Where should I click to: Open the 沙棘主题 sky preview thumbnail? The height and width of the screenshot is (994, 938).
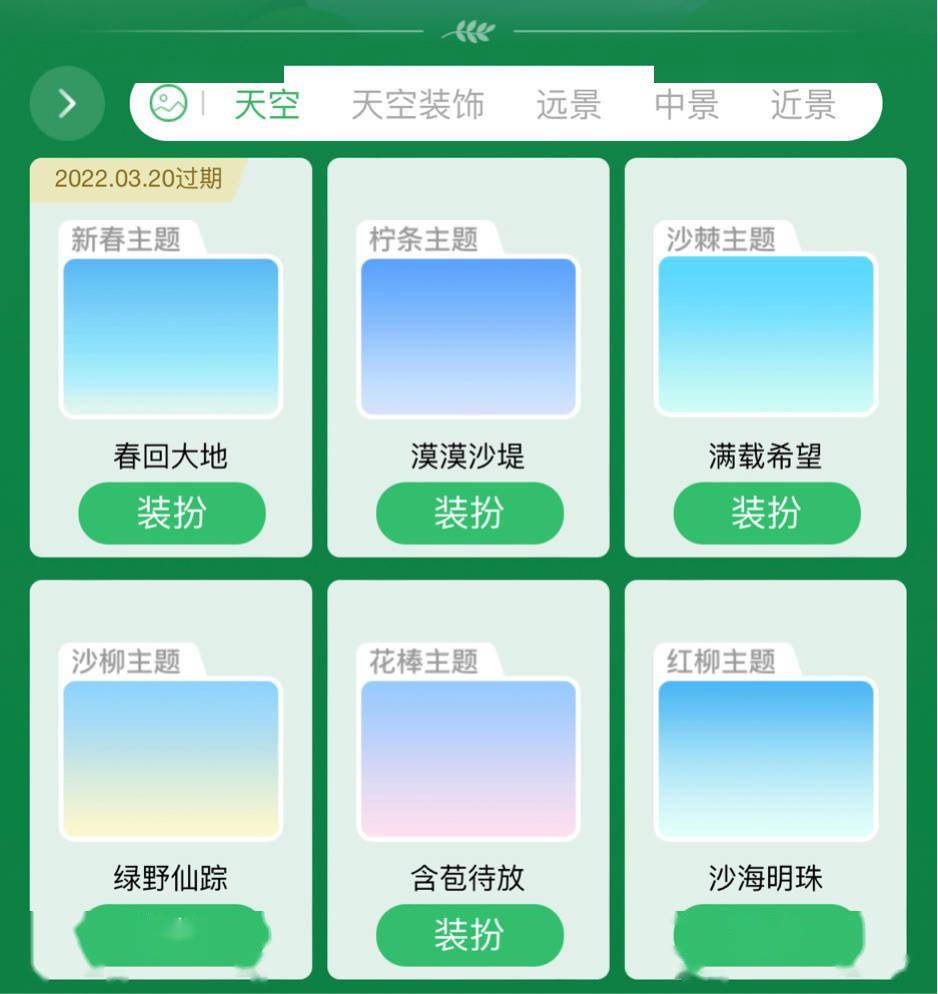tap(766, 335)
